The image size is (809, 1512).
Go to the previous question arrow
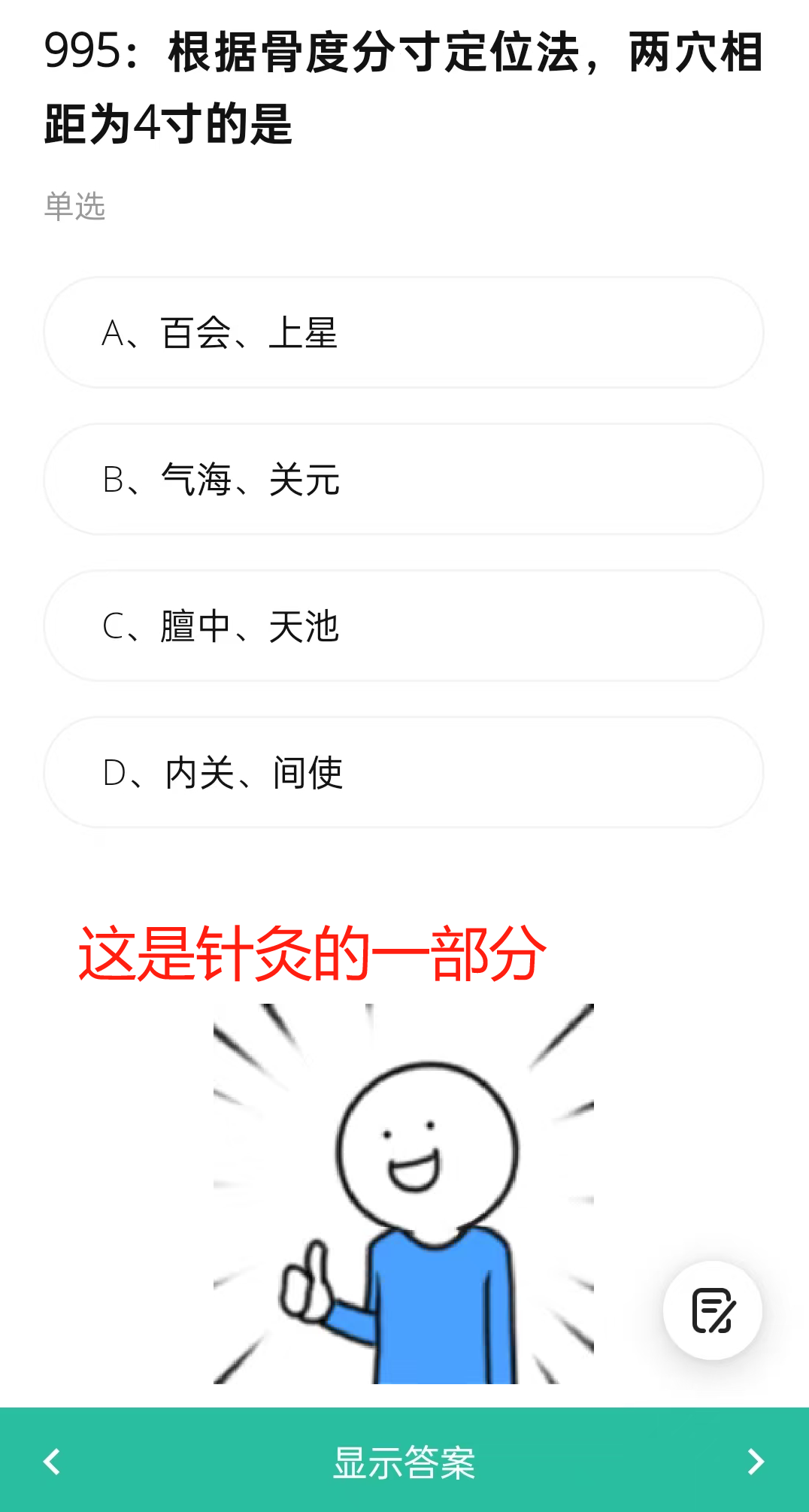coord(52,1462)
